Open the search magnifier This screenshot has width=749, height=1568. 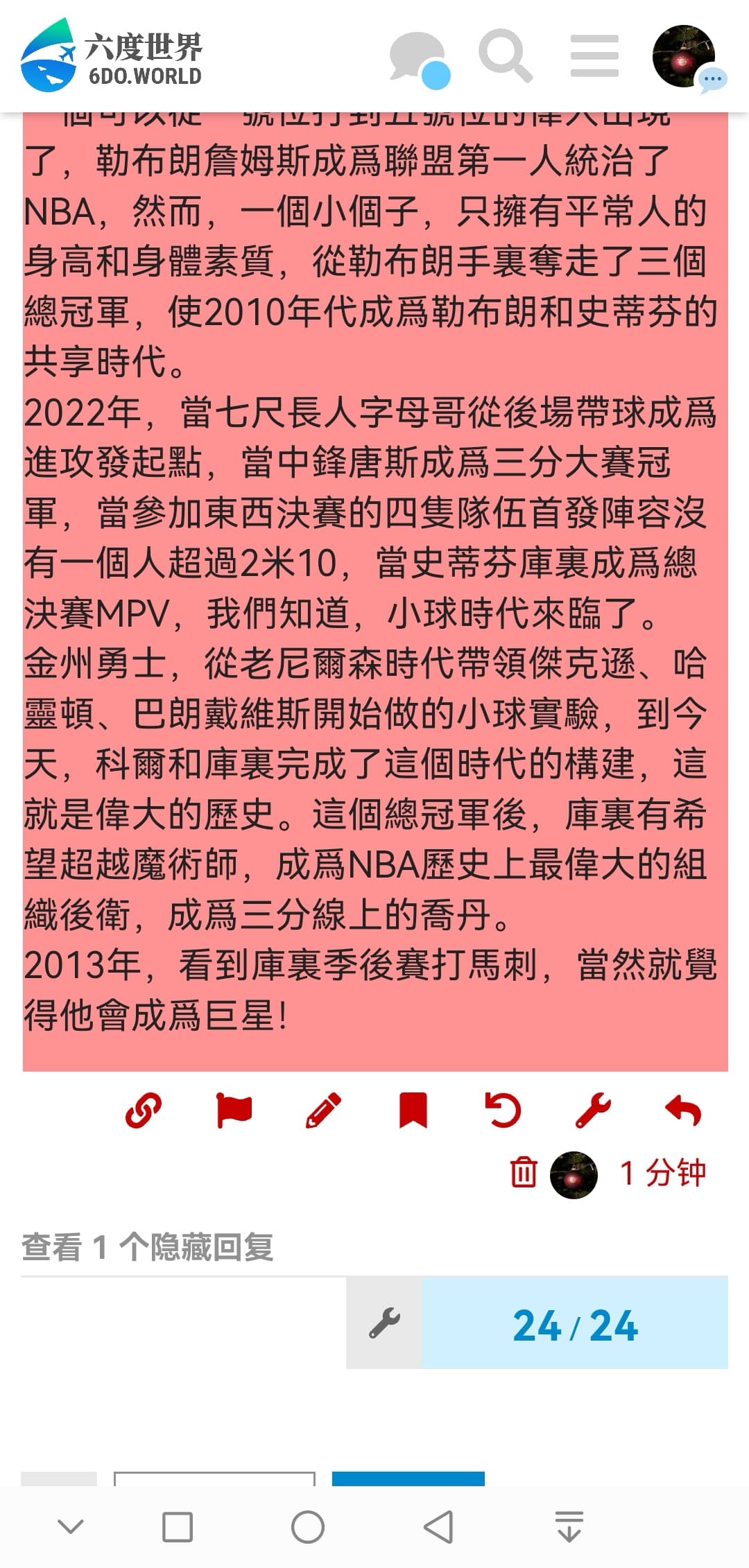pyautogui.click(x=506, y=55)
